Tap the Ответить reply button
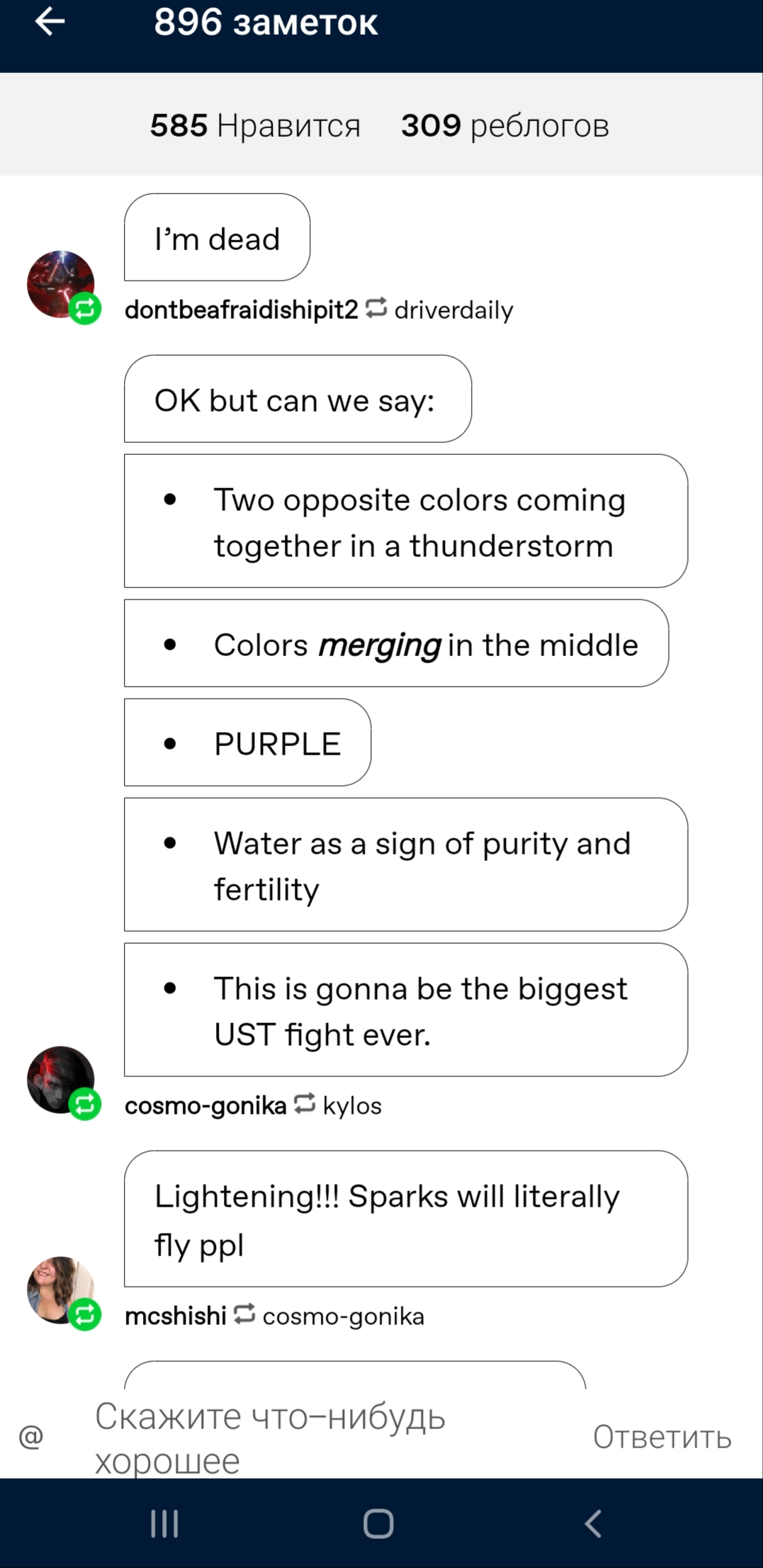The width and height of the screenshot is (763, 1568). coord(662,1437)
